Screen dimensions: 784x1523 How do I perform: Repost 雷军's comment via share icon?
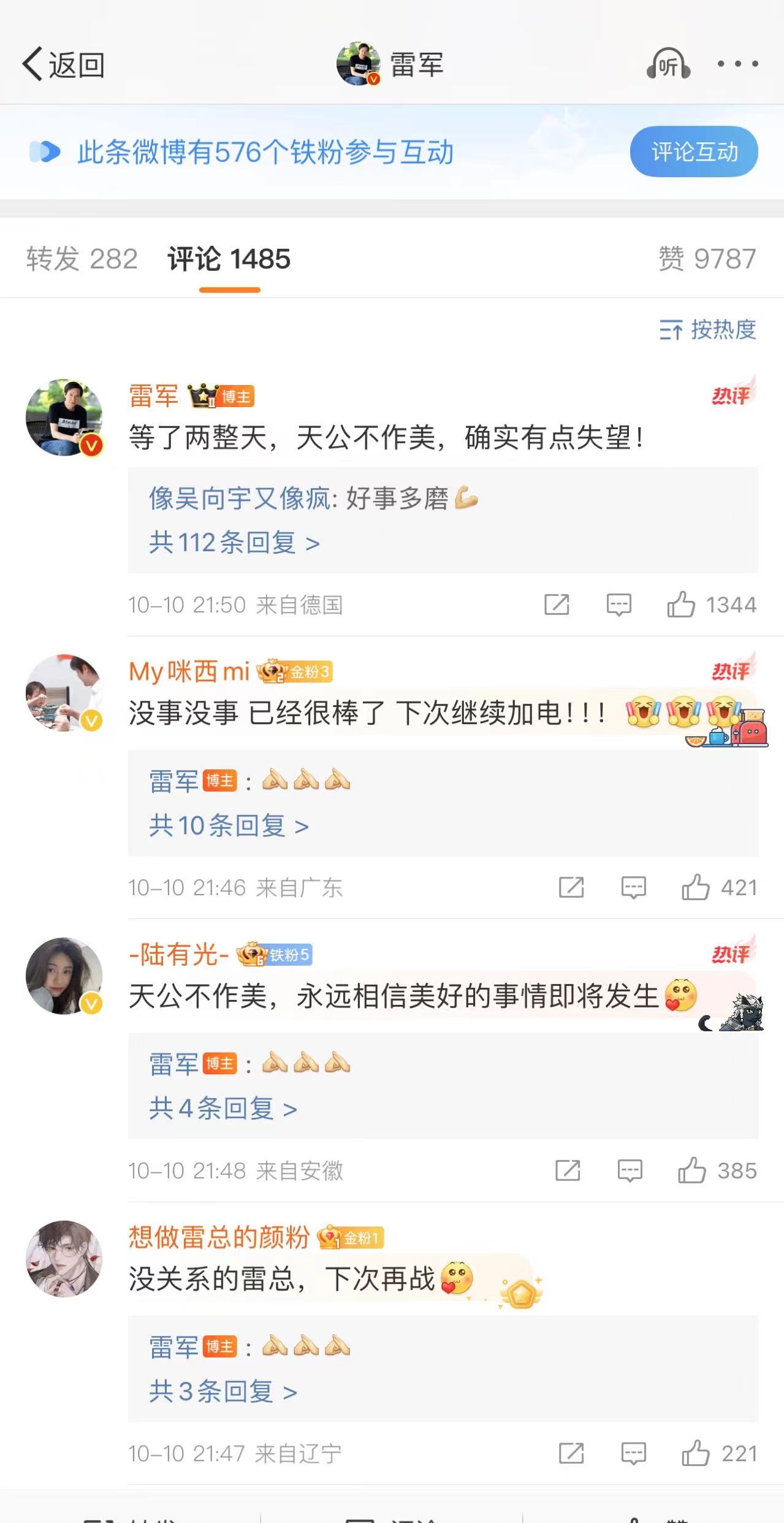point(557,605)
